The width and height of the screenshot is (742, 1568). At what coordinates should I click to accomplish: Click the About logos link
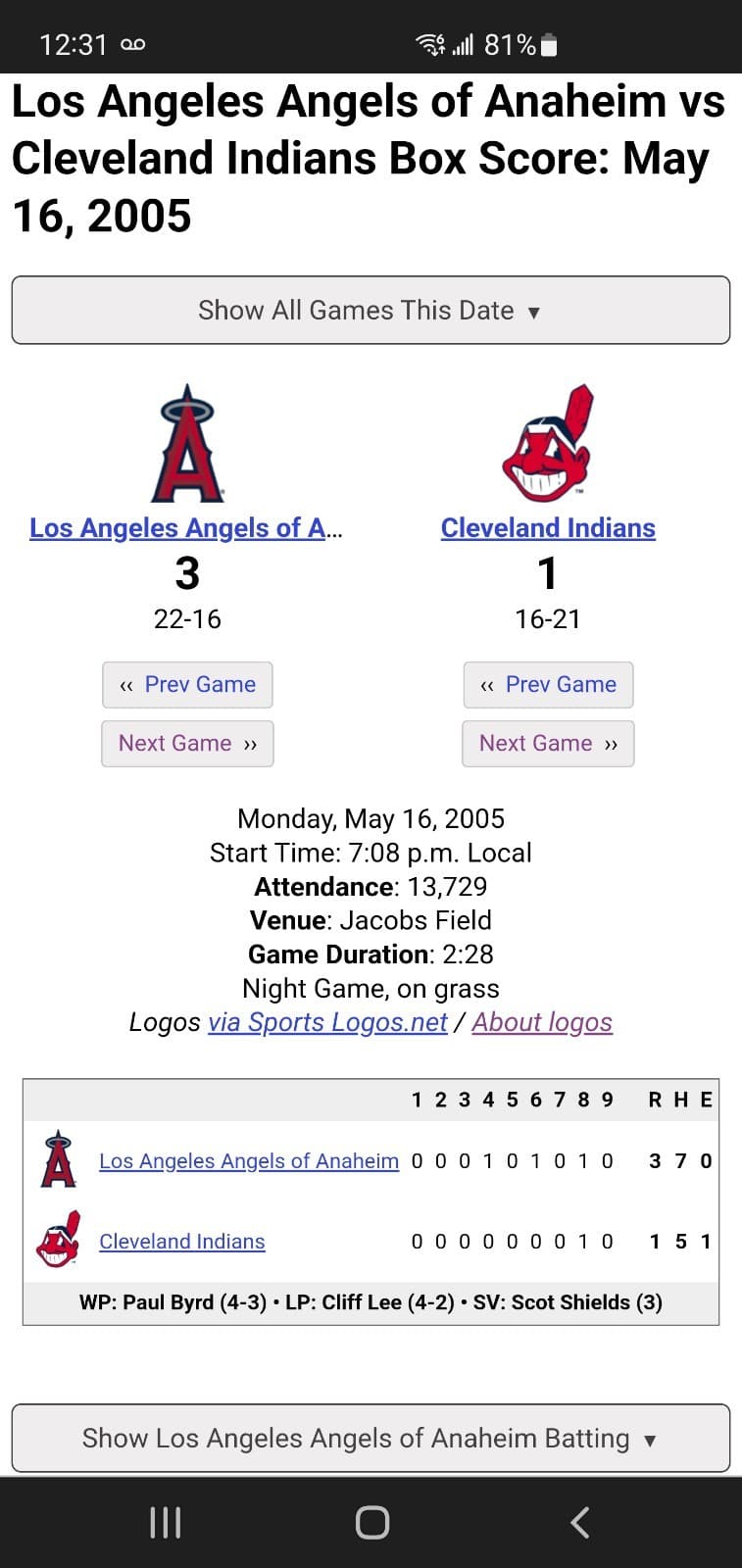tap(541, 1022)
